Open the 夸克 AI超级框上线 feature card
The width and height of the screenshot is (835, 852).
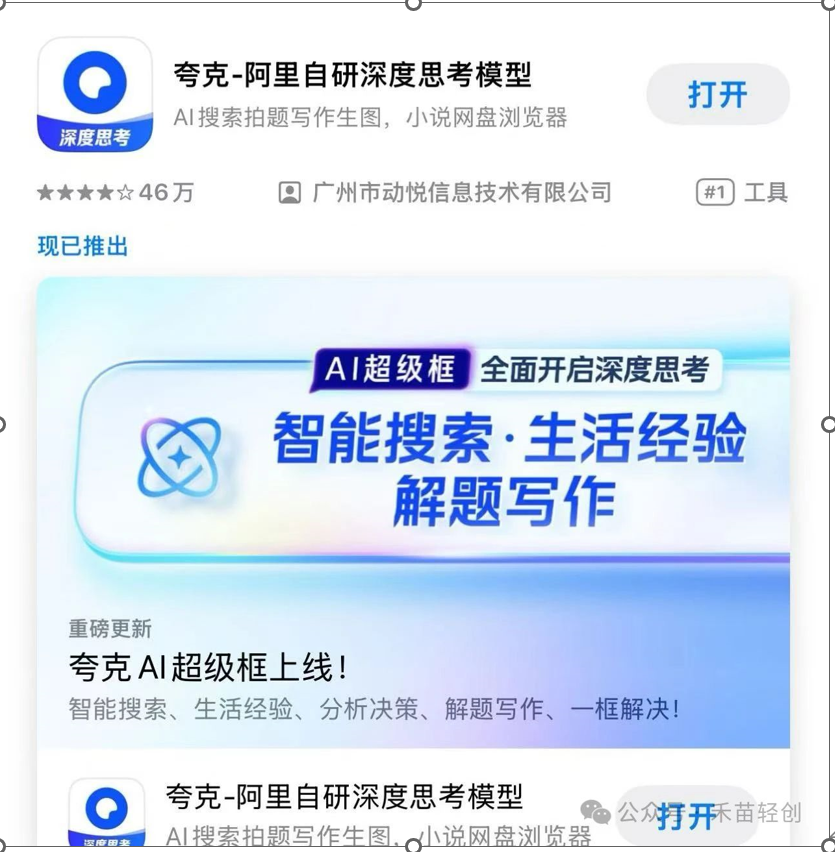point(413,510)
